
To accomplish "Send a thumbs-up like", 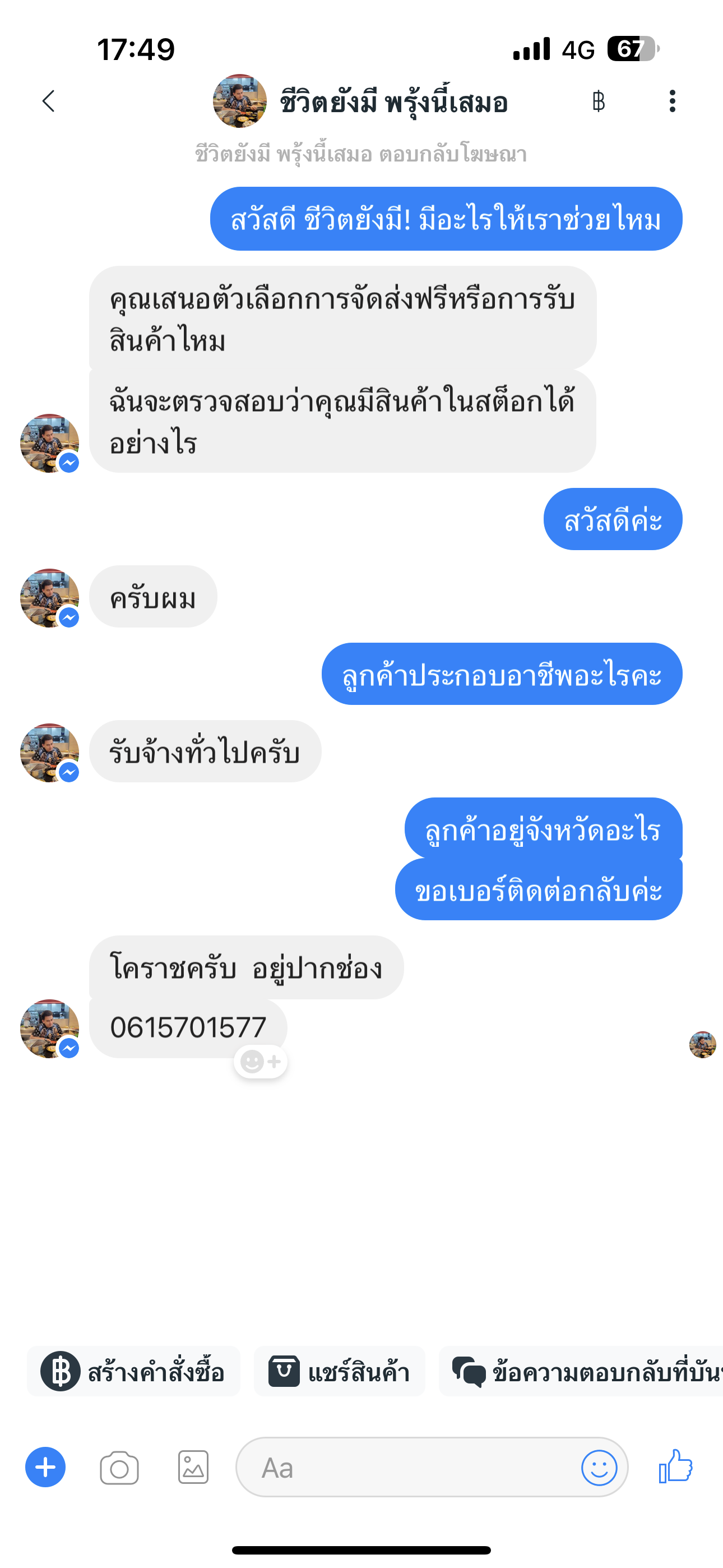I will [x=675, y=1466].
